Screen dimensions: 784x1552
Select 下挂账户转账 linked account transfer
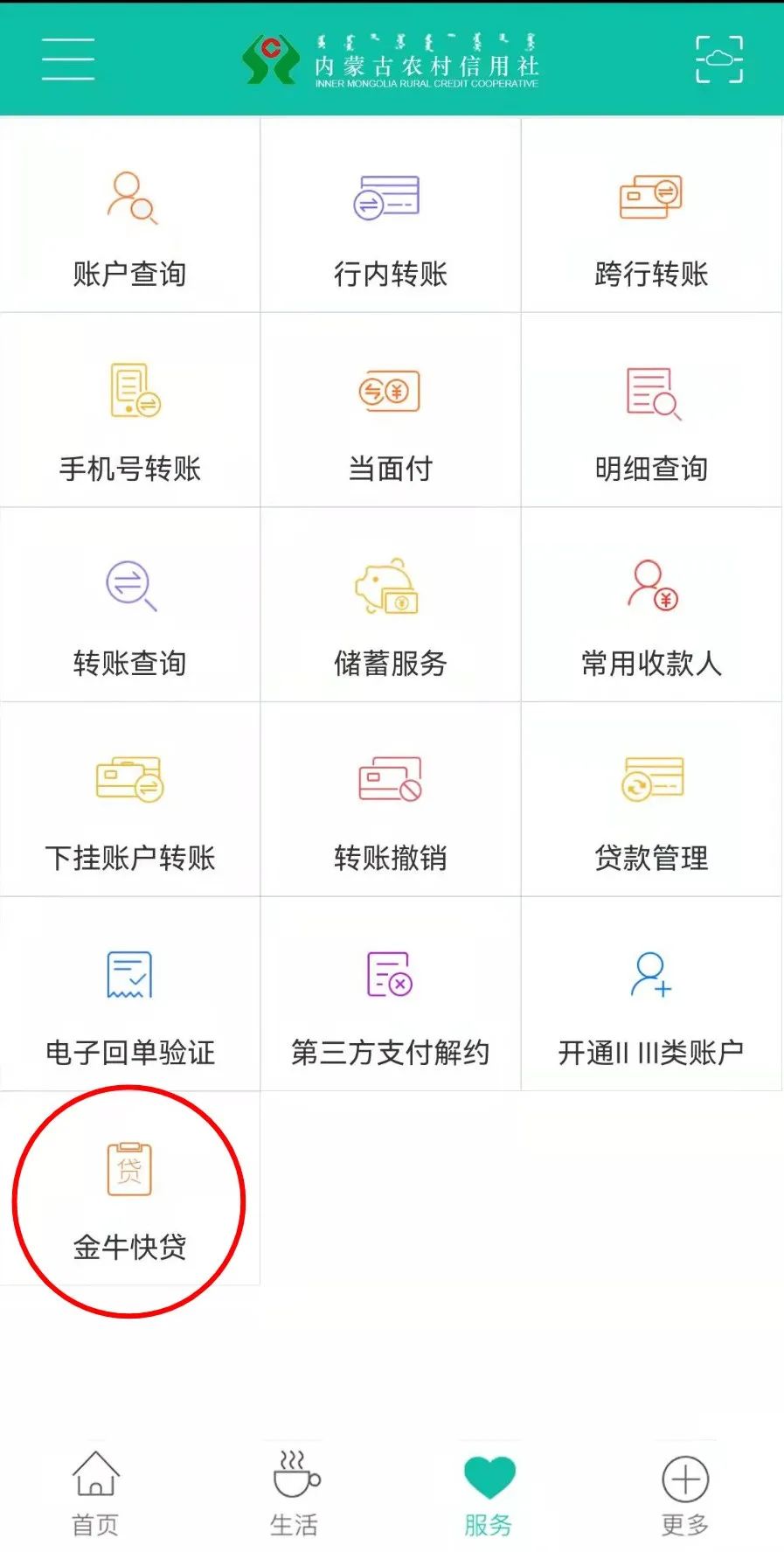click(x=130, y=799)
